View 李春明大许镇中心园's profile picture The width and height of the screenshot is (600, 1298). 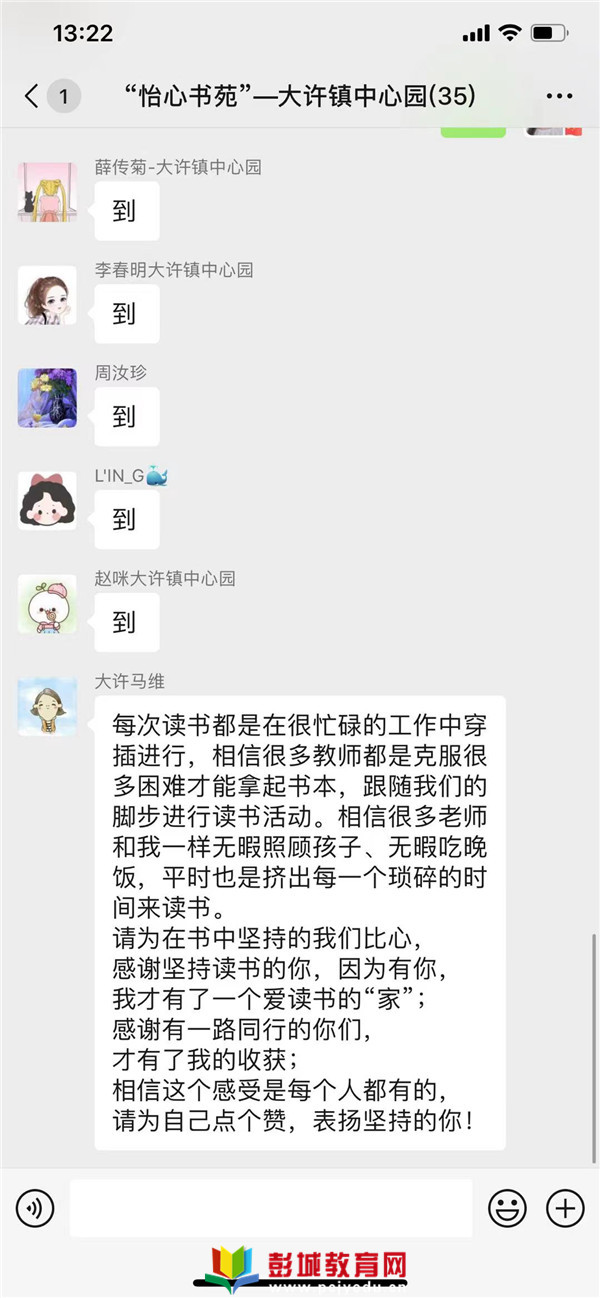click(x=47, y=295)
